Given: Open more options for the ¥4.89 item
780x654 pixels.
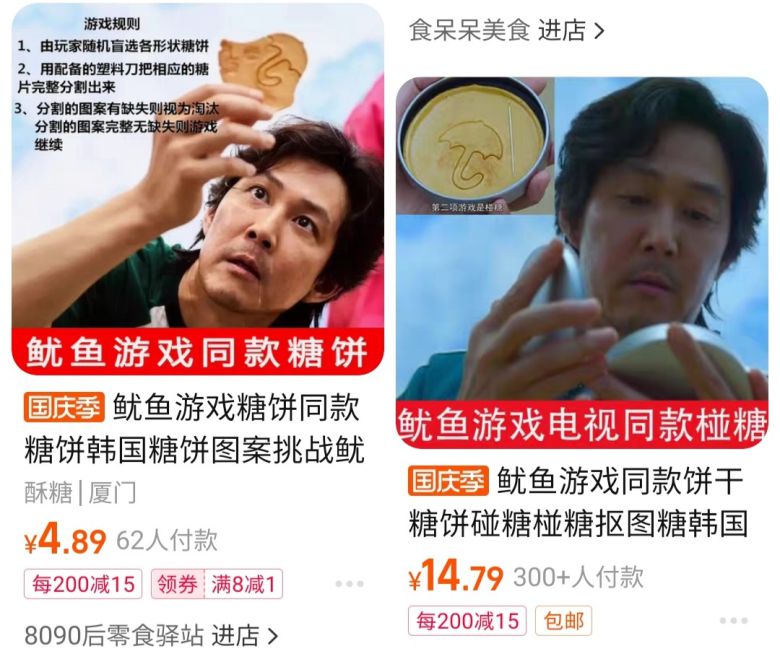Looking at the screenshot, I should 349,584.
